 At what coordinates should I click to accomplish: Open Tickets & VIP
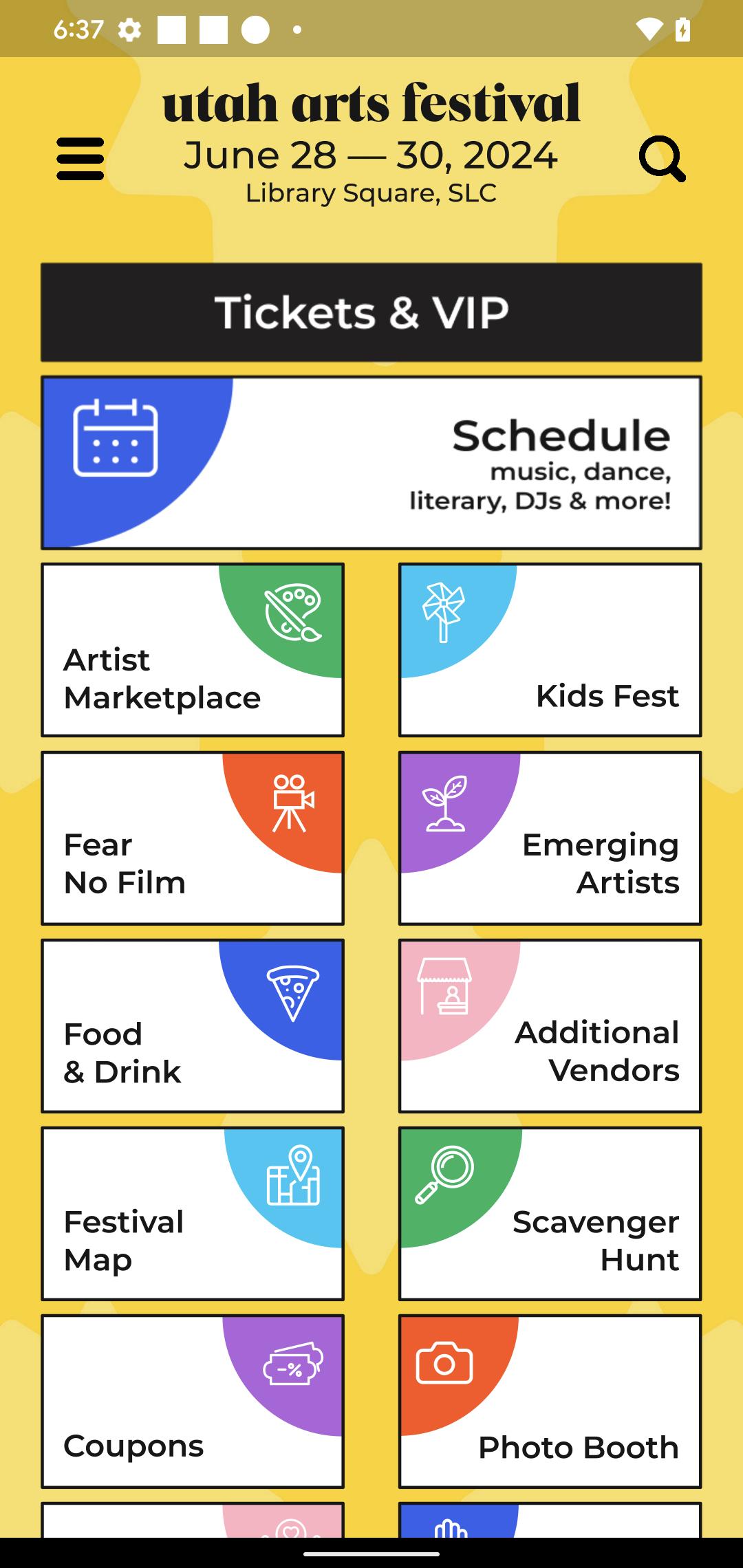coord(371,312)
